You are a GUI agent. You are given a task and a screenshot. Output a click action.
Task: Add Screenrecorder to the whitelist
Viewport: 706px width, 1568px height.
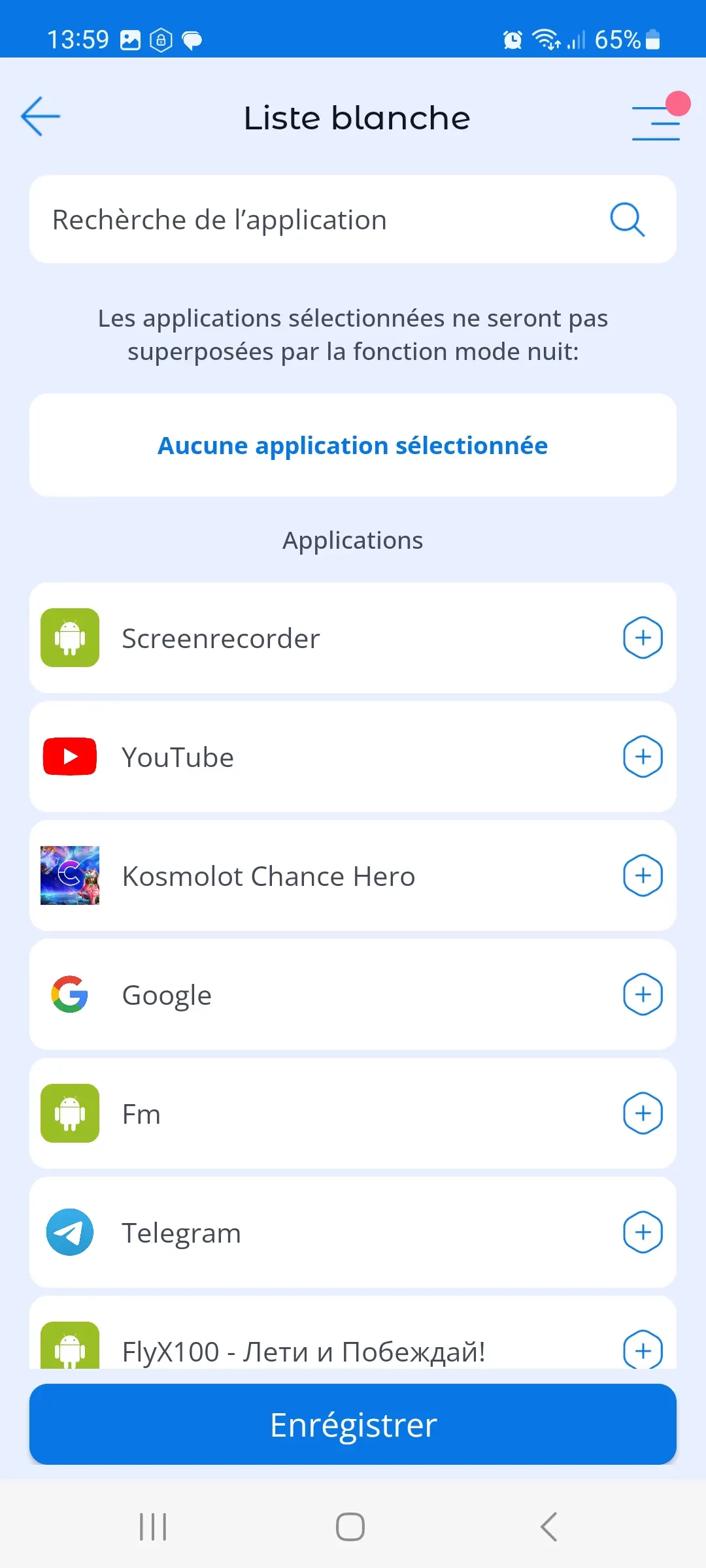643,638
